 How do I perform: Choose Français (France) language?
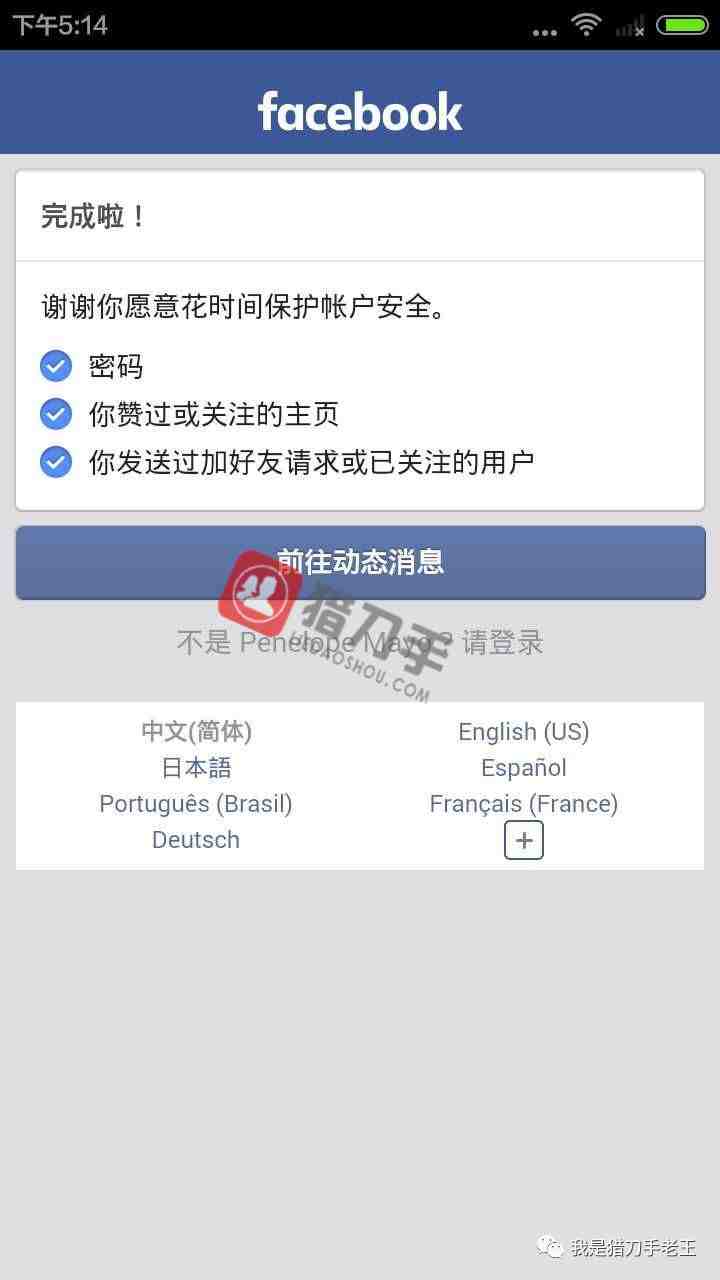(523, 804)
